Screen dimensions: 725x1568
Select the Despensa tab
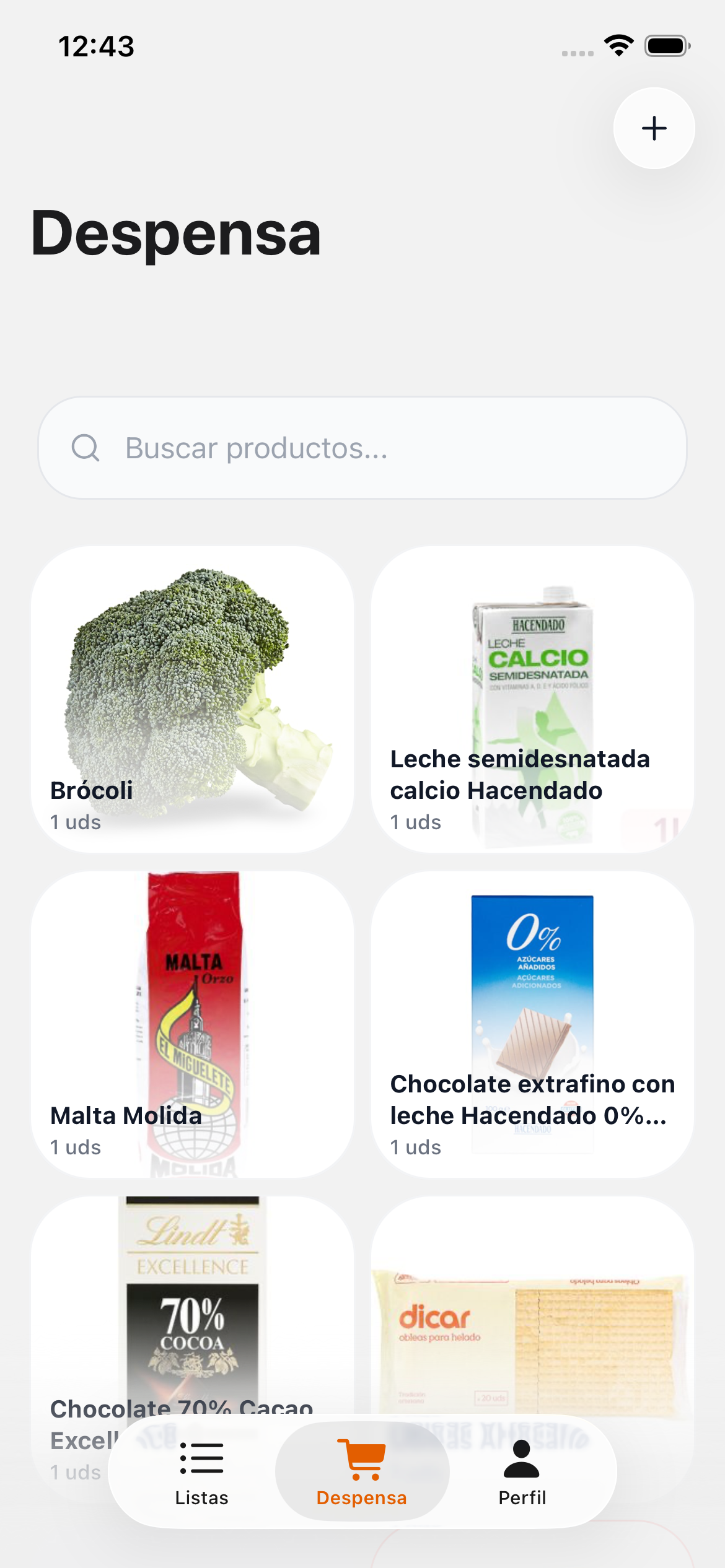[x=362, y=1471]
